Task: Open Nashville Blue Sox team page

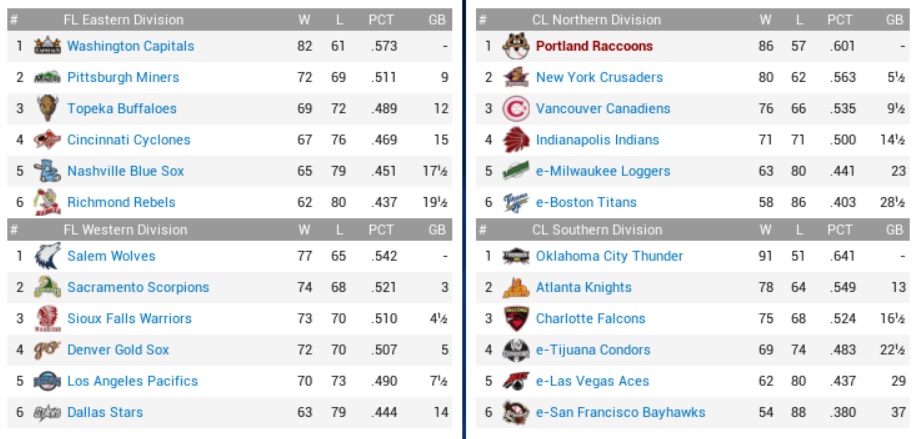Action: click(125, 171)
